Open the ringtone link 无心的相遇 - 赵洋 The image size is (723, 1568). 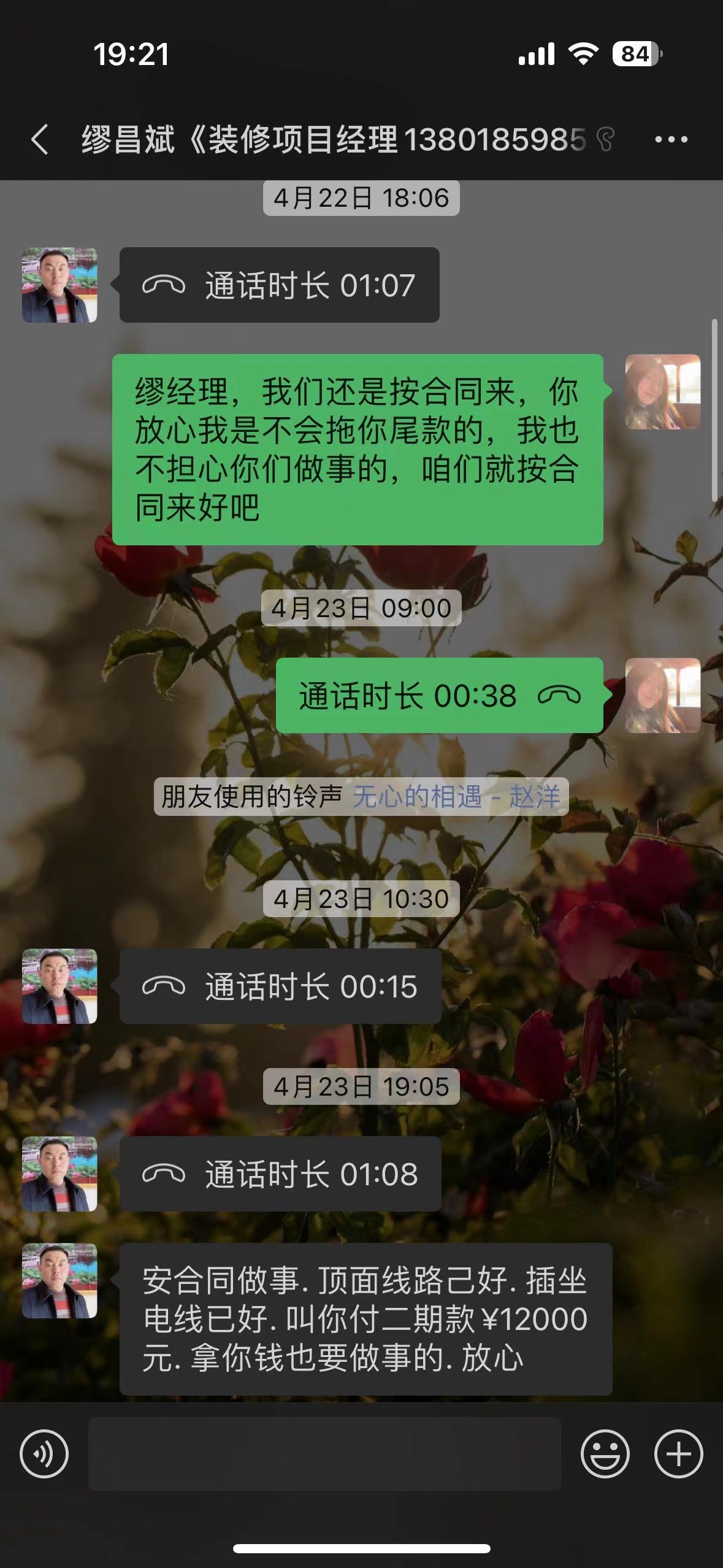pyautogui.click(x=456, y=797)
